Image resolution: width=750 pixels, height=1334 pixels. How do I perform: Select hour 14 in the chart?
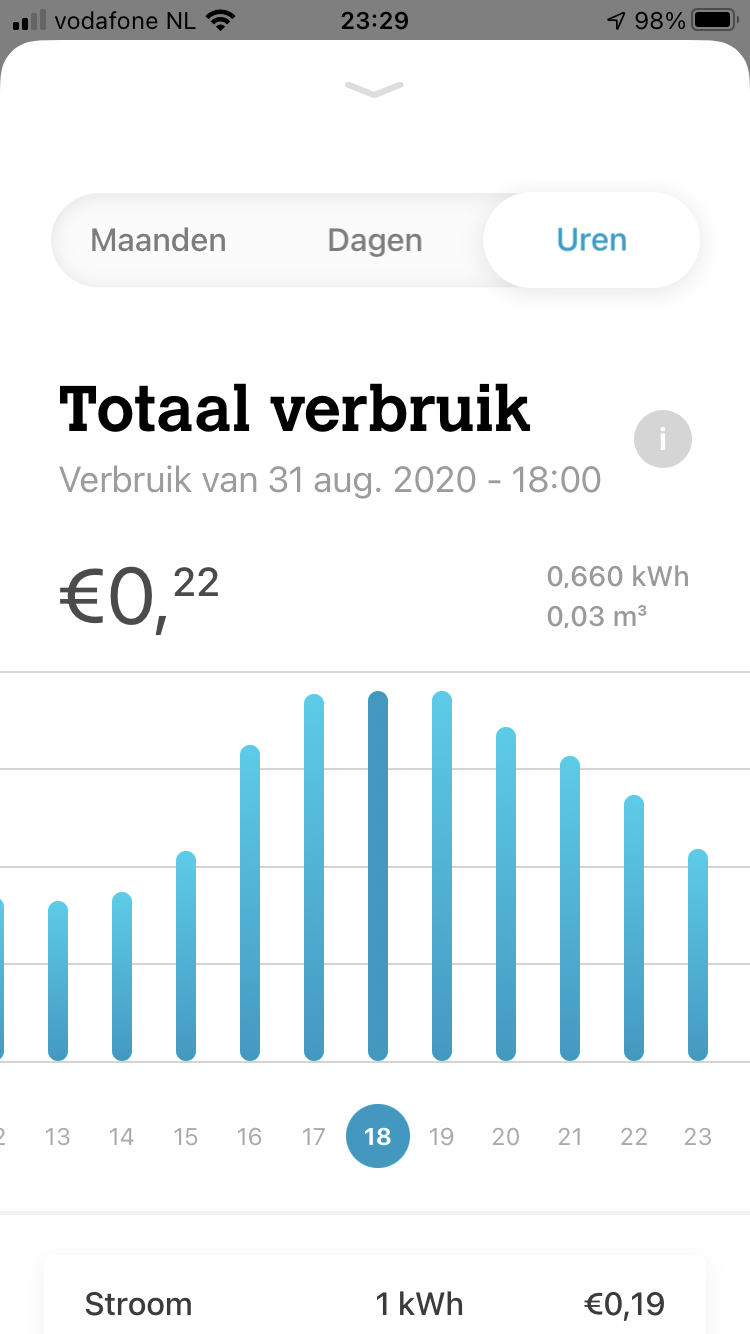[122, 1136]
